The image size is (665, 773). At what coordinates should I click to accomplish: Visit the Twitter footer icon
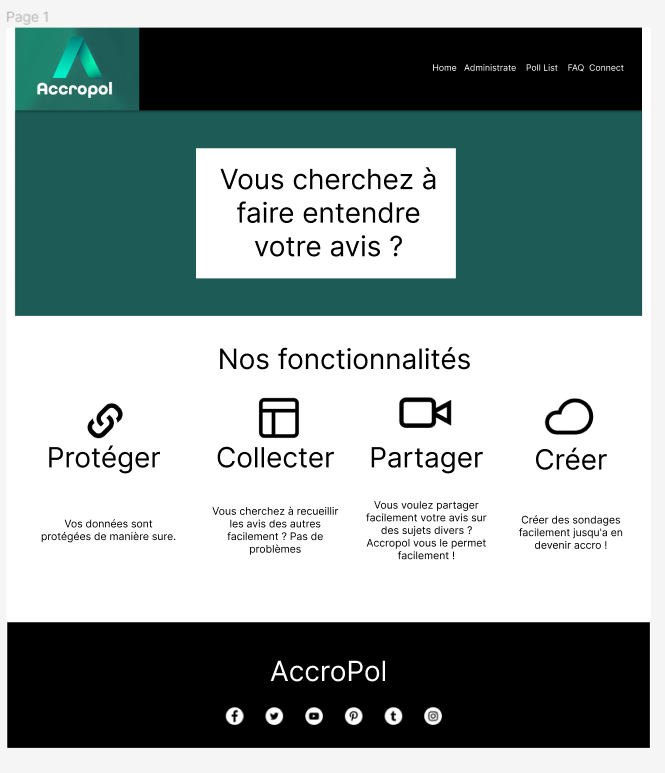tap(274, 716)
